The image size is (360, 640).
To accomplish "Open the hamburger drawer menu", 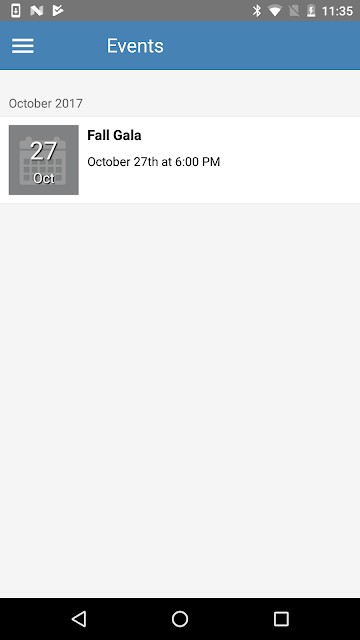I will pyautogui.click(x=23, y=46).
